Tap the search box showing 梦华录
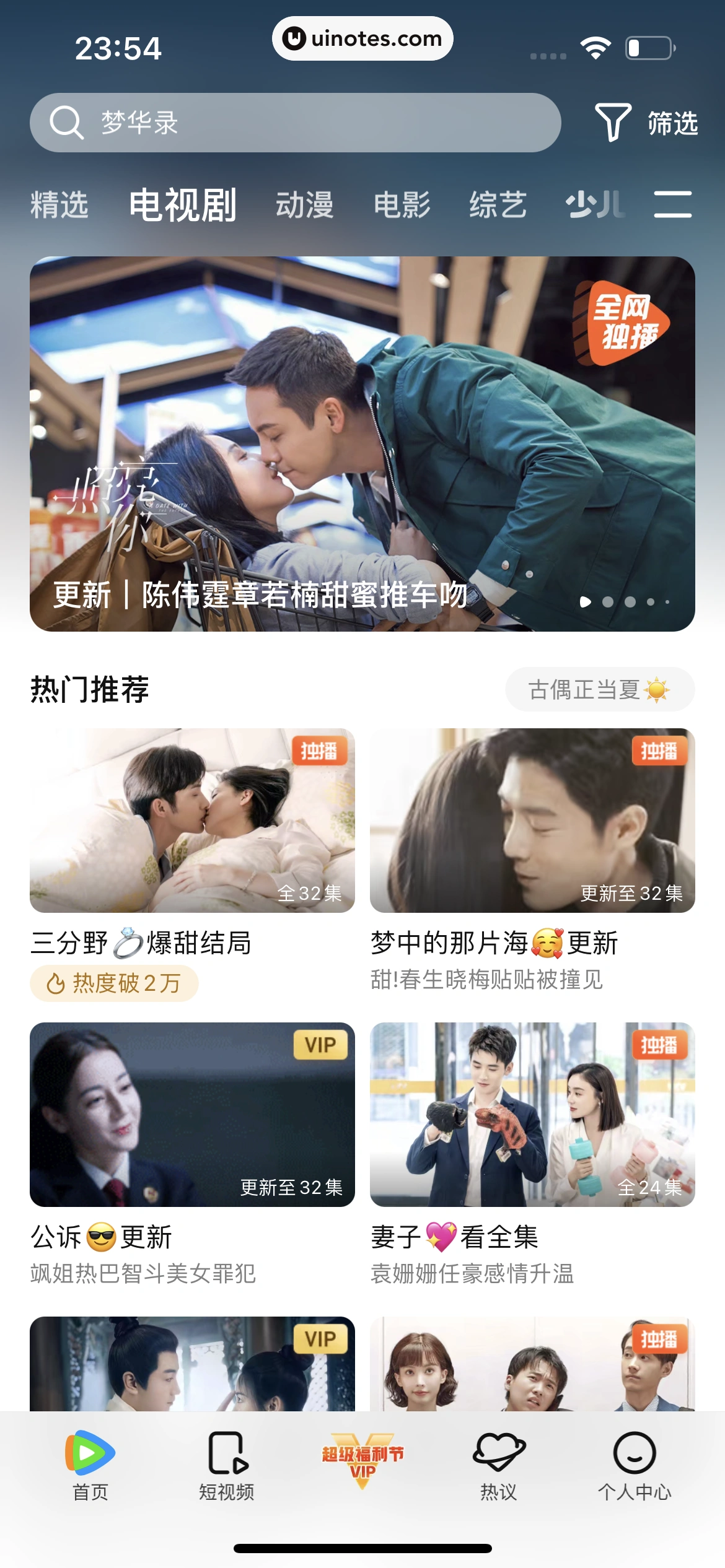This screenshot has width=725, height=1568. click(x=295, y=123)
